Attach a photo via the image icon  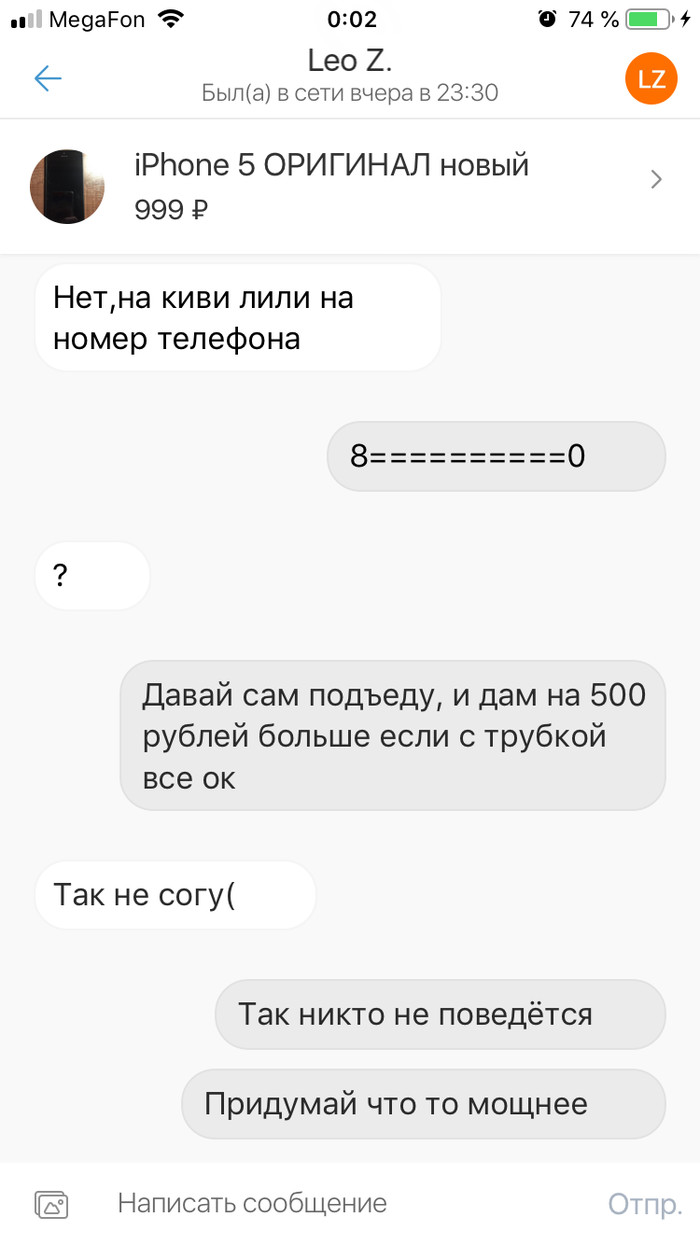tap(51, 1203)
